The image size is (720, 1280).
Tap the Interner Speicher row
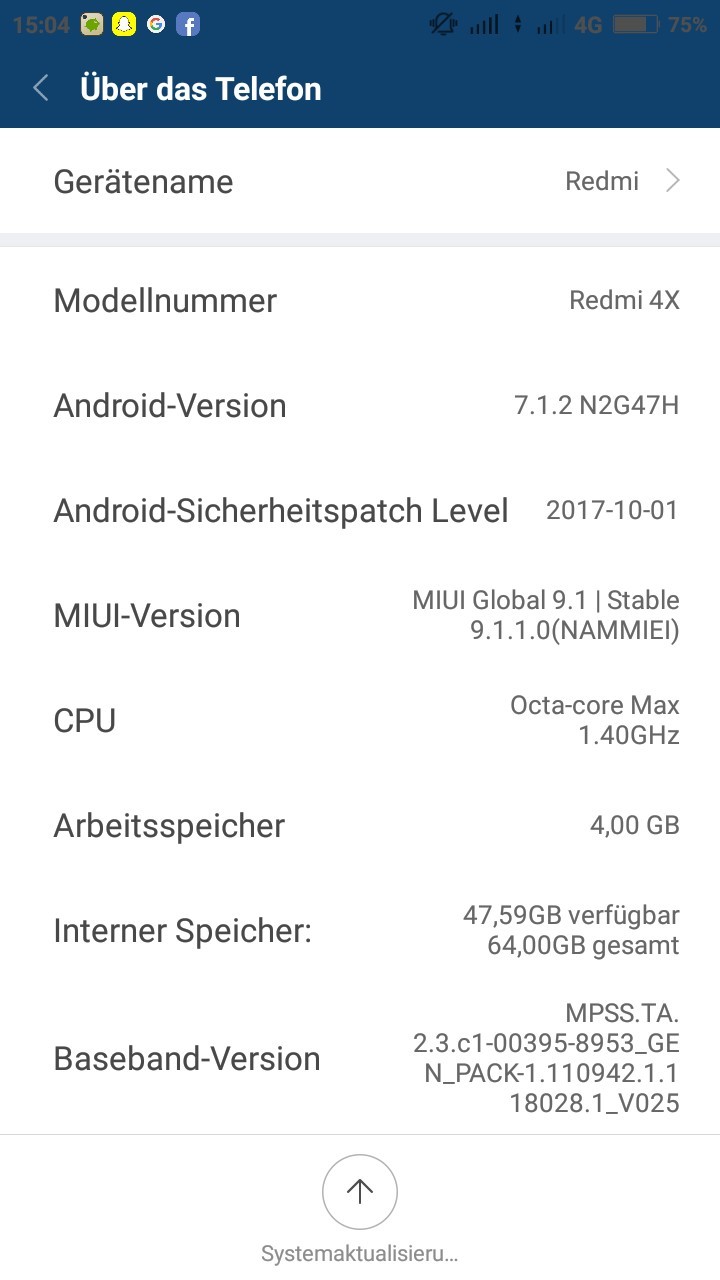[360, 930]
